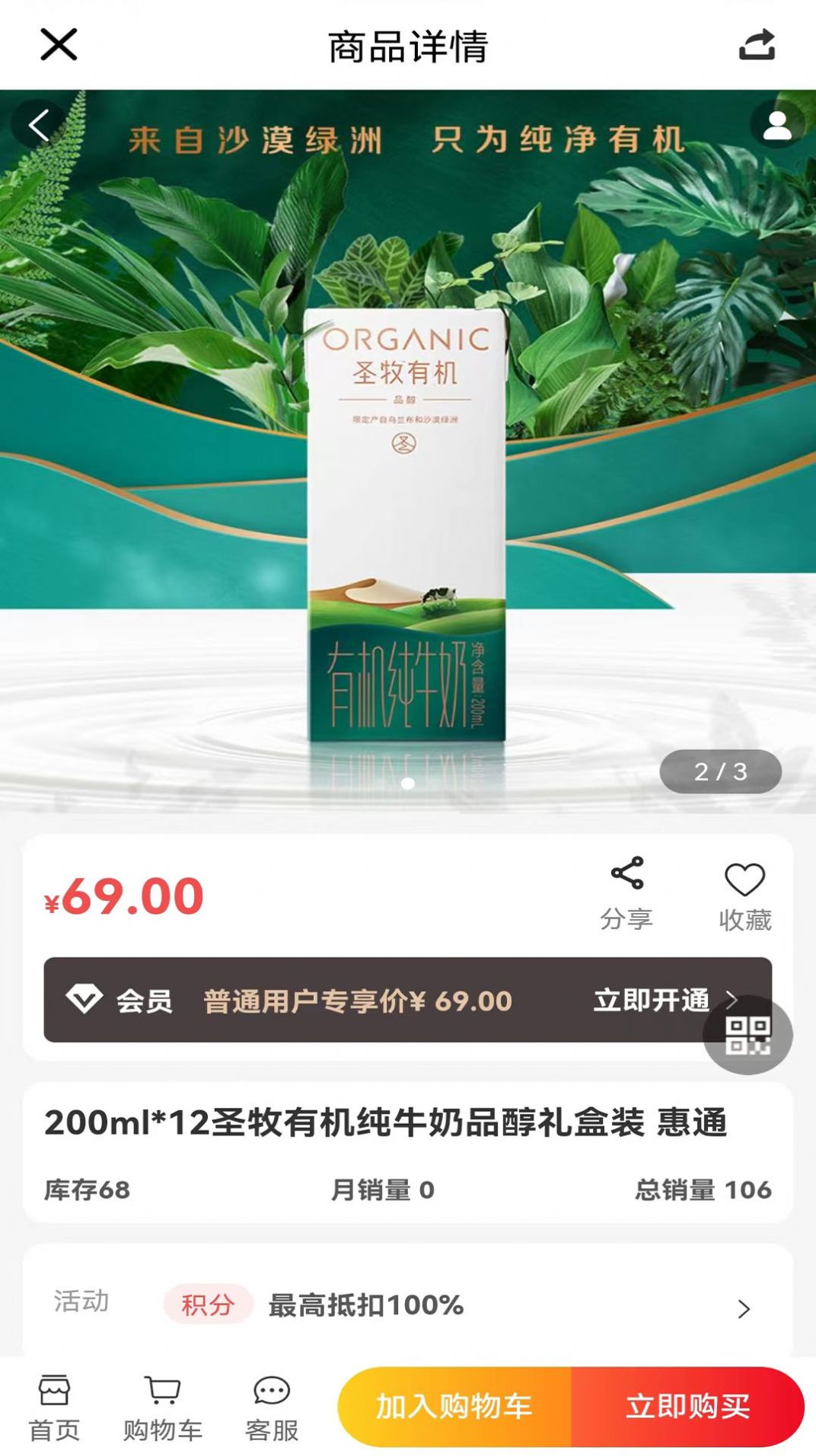Contact 客服 customer service
The image size is (816, 1456).
tap(272, 1407)
